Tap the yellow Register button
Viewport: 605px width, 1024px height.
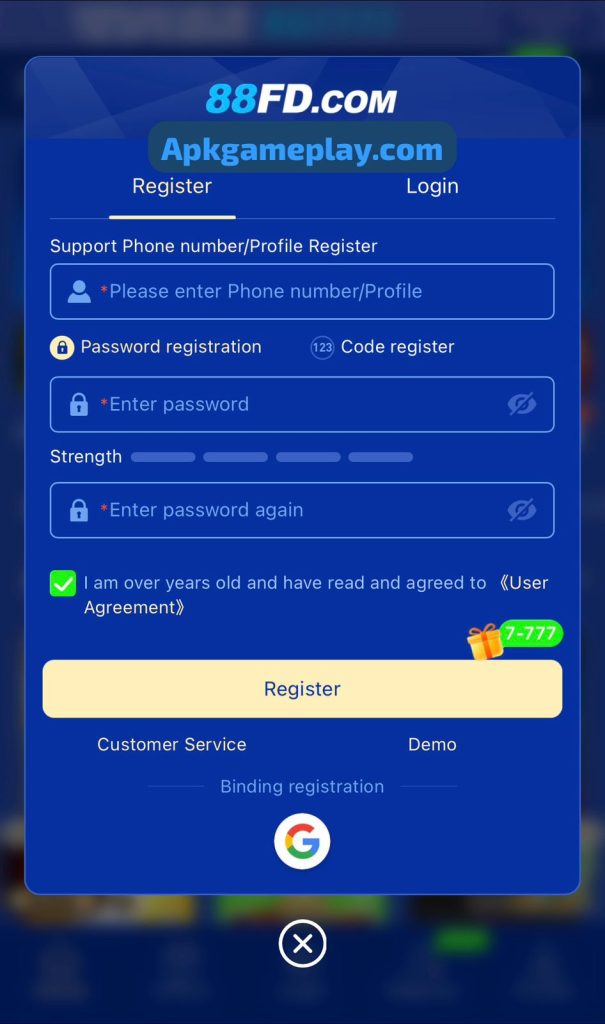tap(302, 689)
